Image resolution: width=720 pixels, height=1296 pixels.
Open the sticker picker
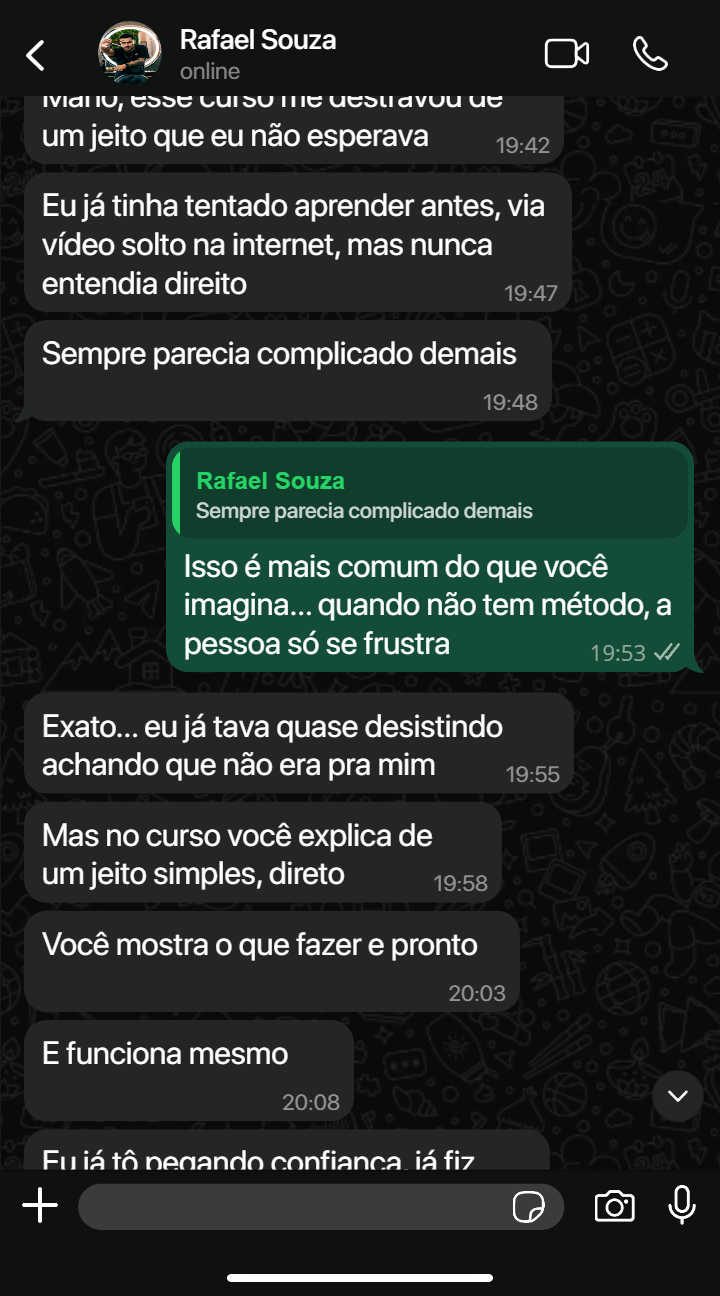528,1207
